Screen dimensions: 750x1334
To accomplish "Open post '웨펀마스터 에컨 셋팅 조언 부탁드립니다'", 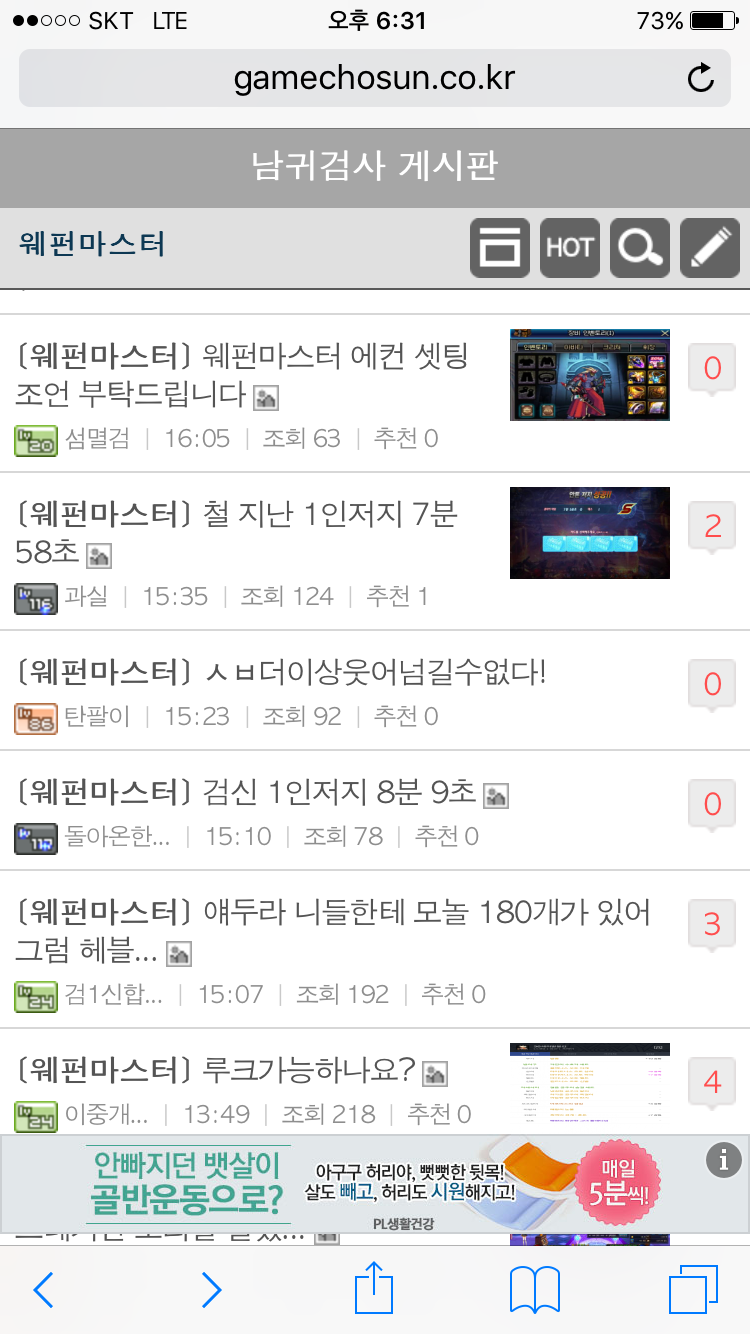I will 242,374.
